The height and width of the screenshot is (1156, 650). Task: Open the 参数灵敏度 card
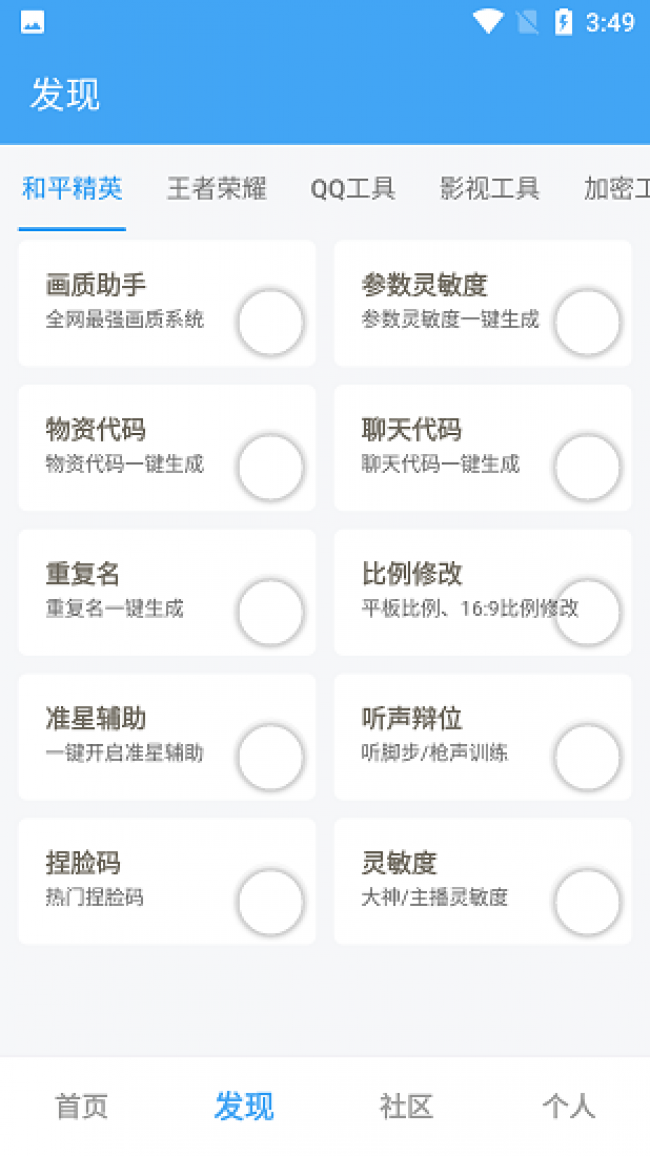point(483,303)
